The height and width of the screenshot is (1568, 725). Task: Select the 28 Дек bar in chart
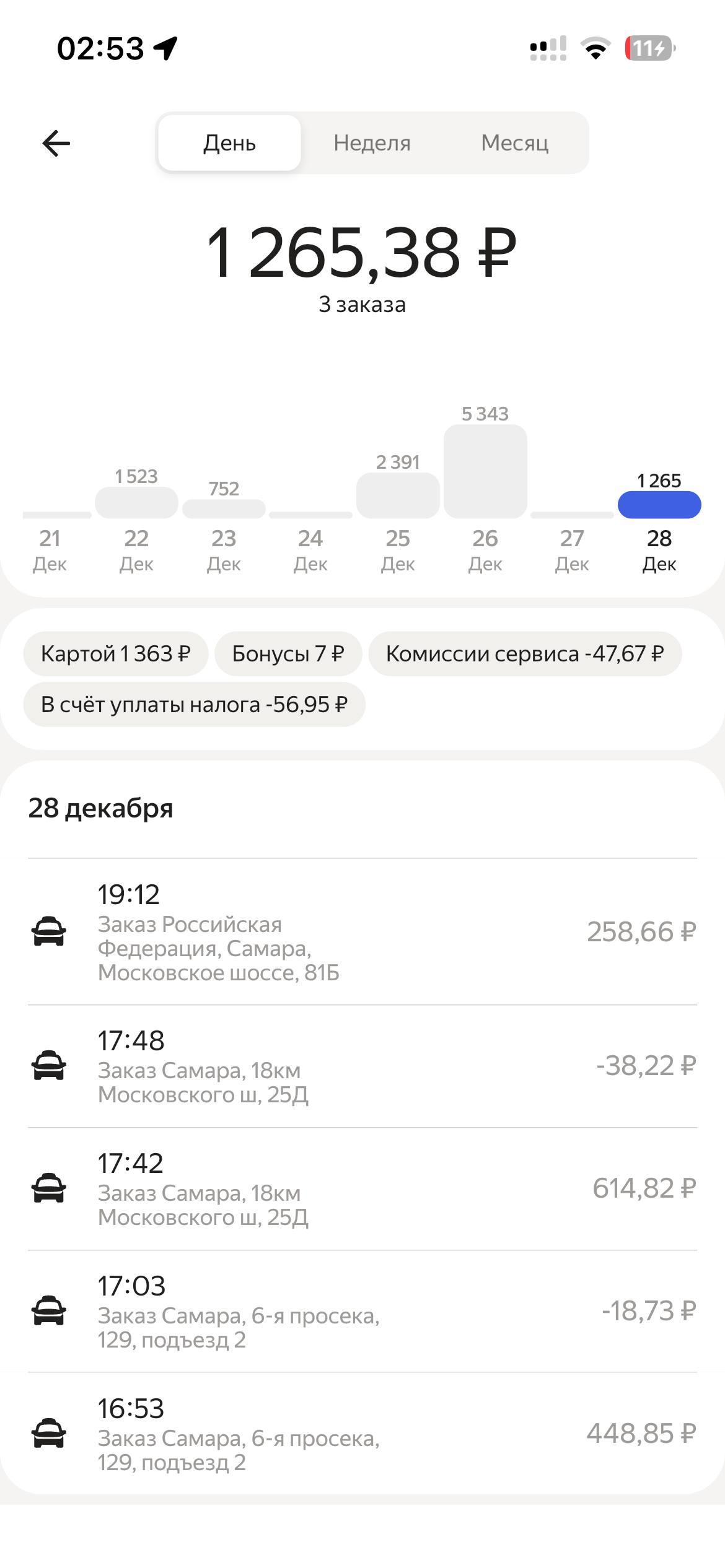pyautogui.click(x=659, y=505)
